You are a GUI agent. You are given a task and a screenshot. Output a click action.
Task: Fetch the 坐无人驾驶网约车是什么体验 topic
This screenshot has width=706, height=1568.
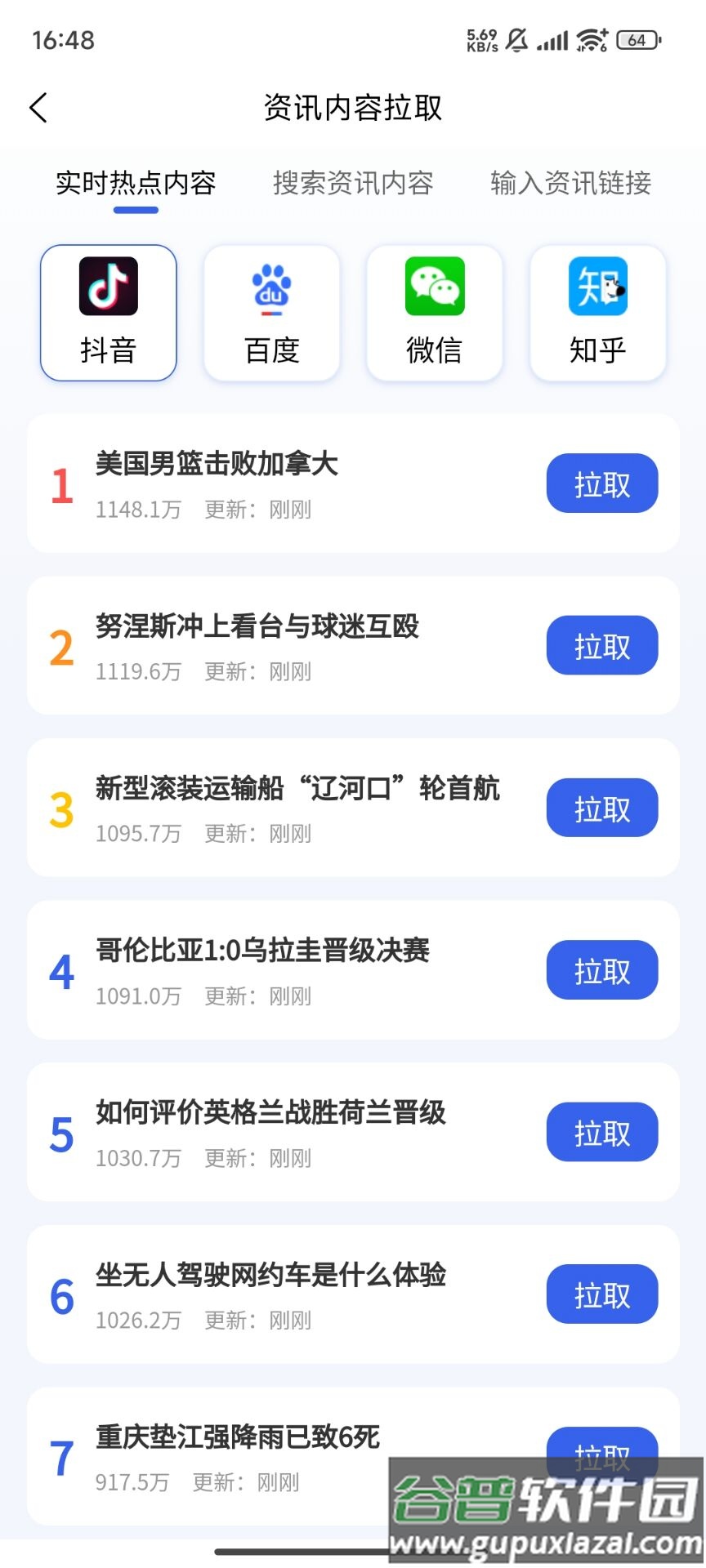(x=602, y=1294)
